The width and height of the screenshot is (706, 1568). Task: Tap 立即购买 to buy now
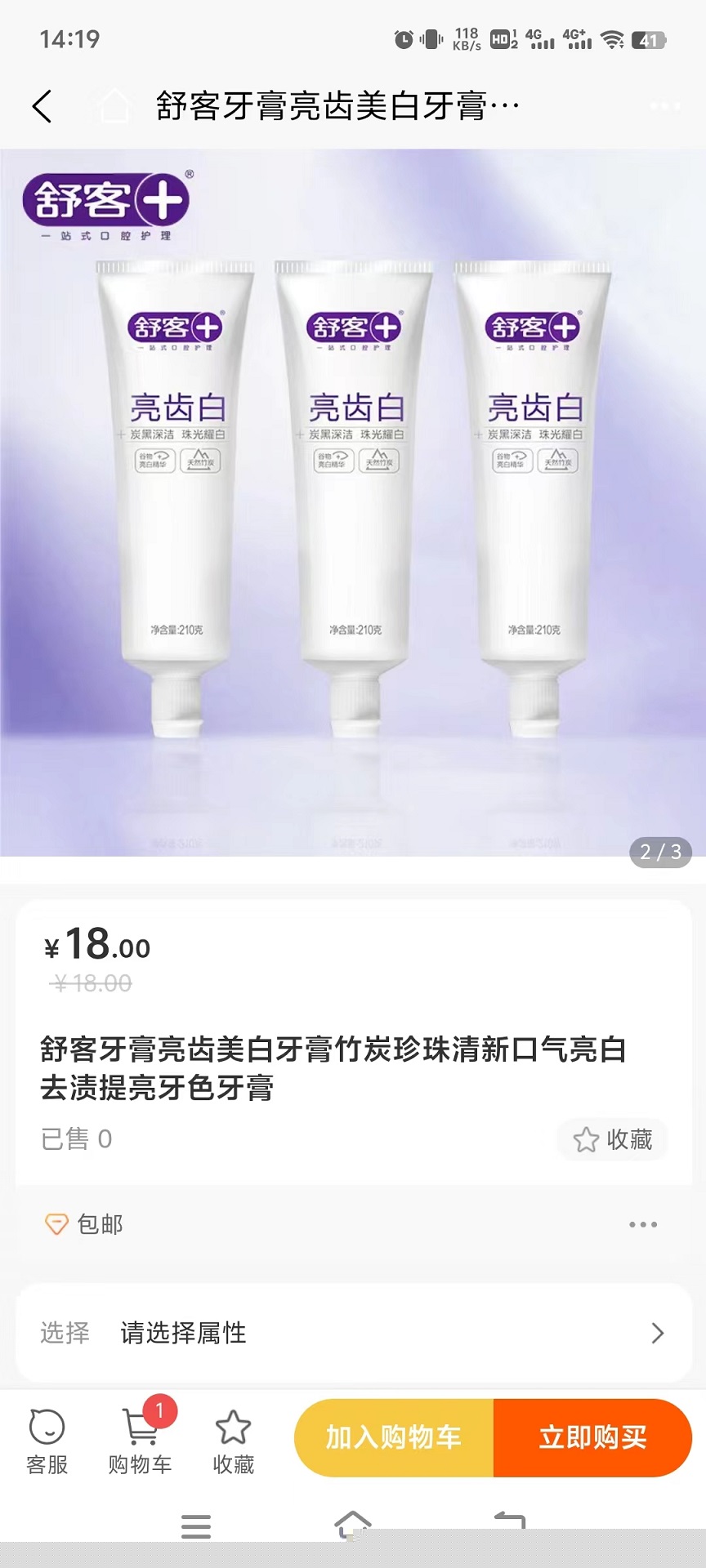click(592, 1437)
